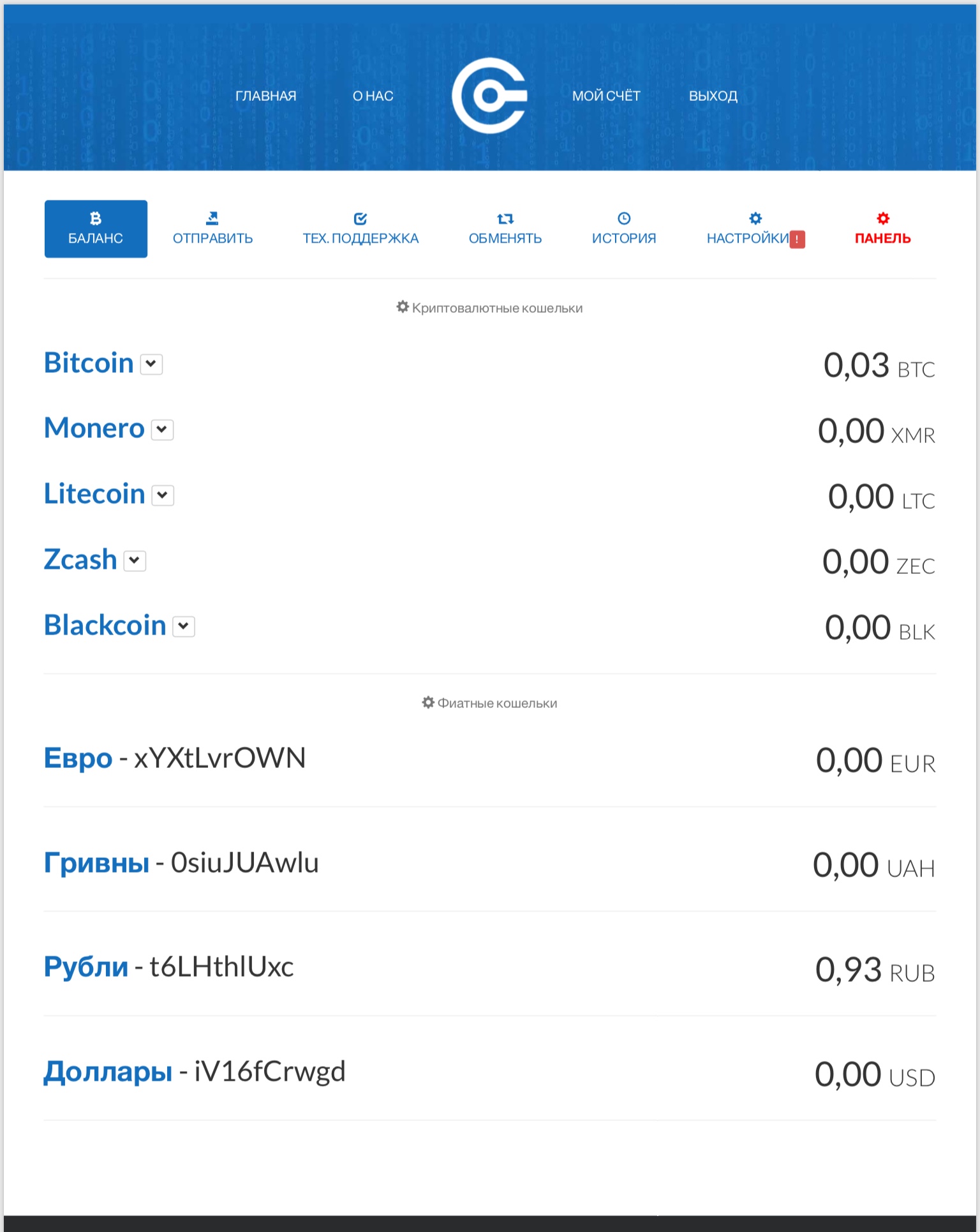
Task: Open the Доллары fiat wallet
Action: (x=107, y=1072)
